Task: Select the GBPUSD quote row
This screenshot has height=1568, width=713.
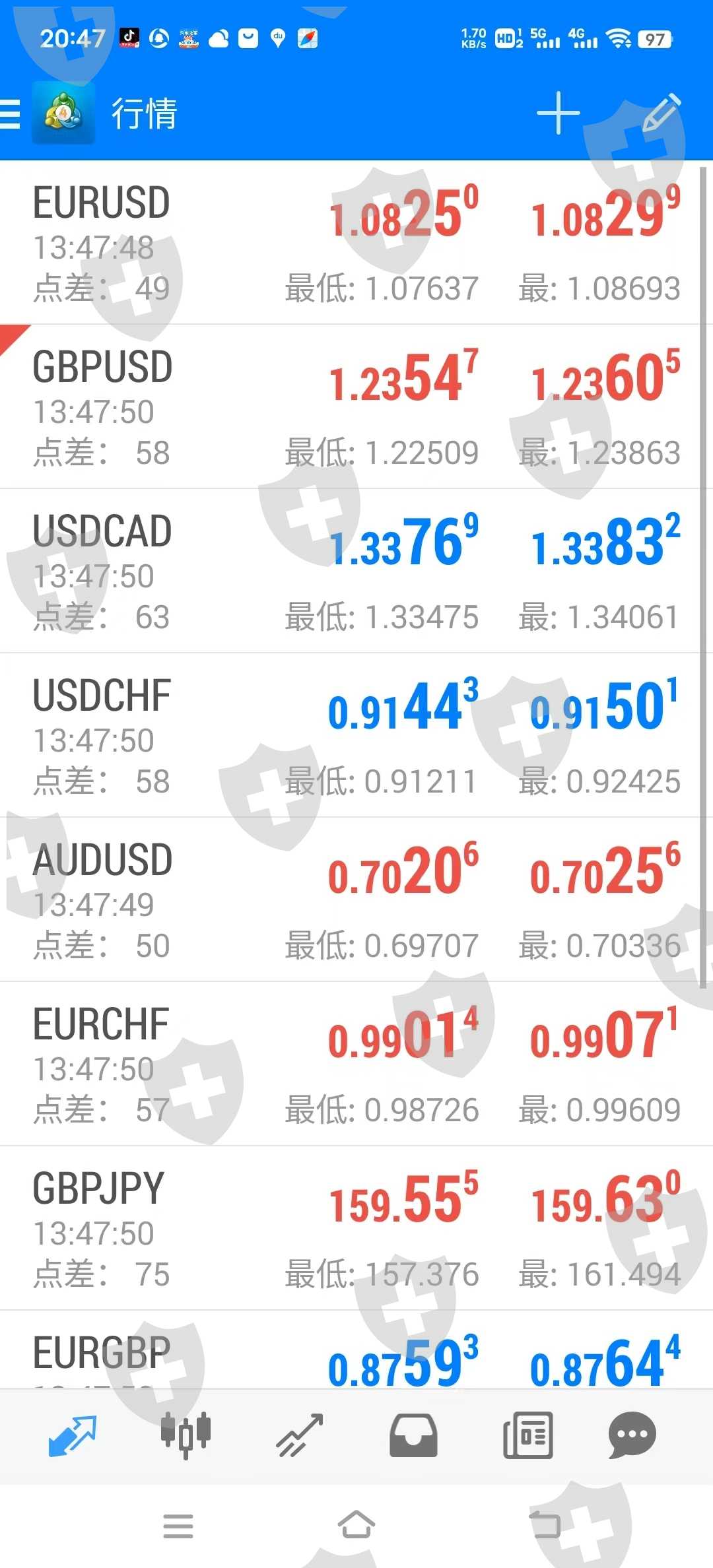Action: point(356,407)
